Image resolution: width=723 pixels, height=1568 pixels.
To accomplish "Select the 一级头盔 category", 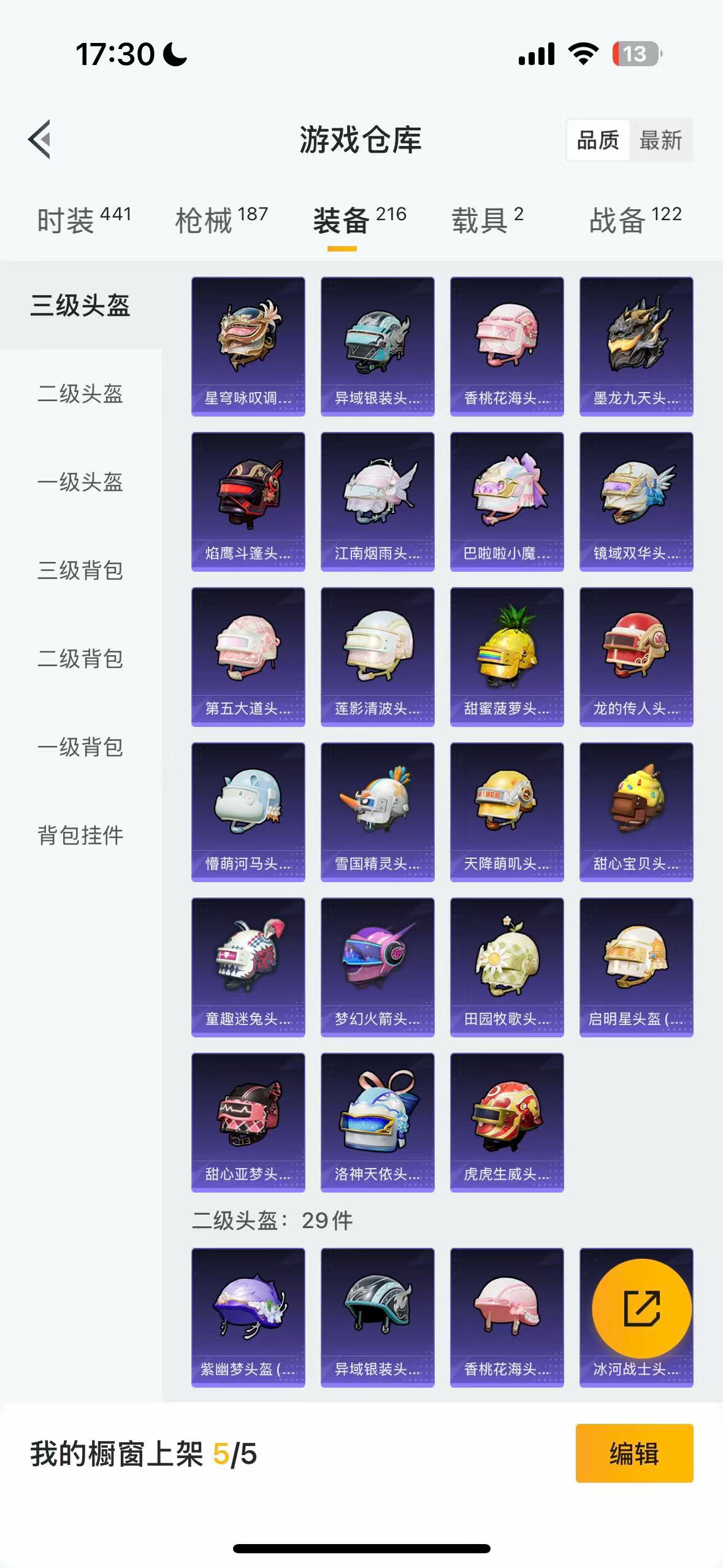I will pos(80,482).
